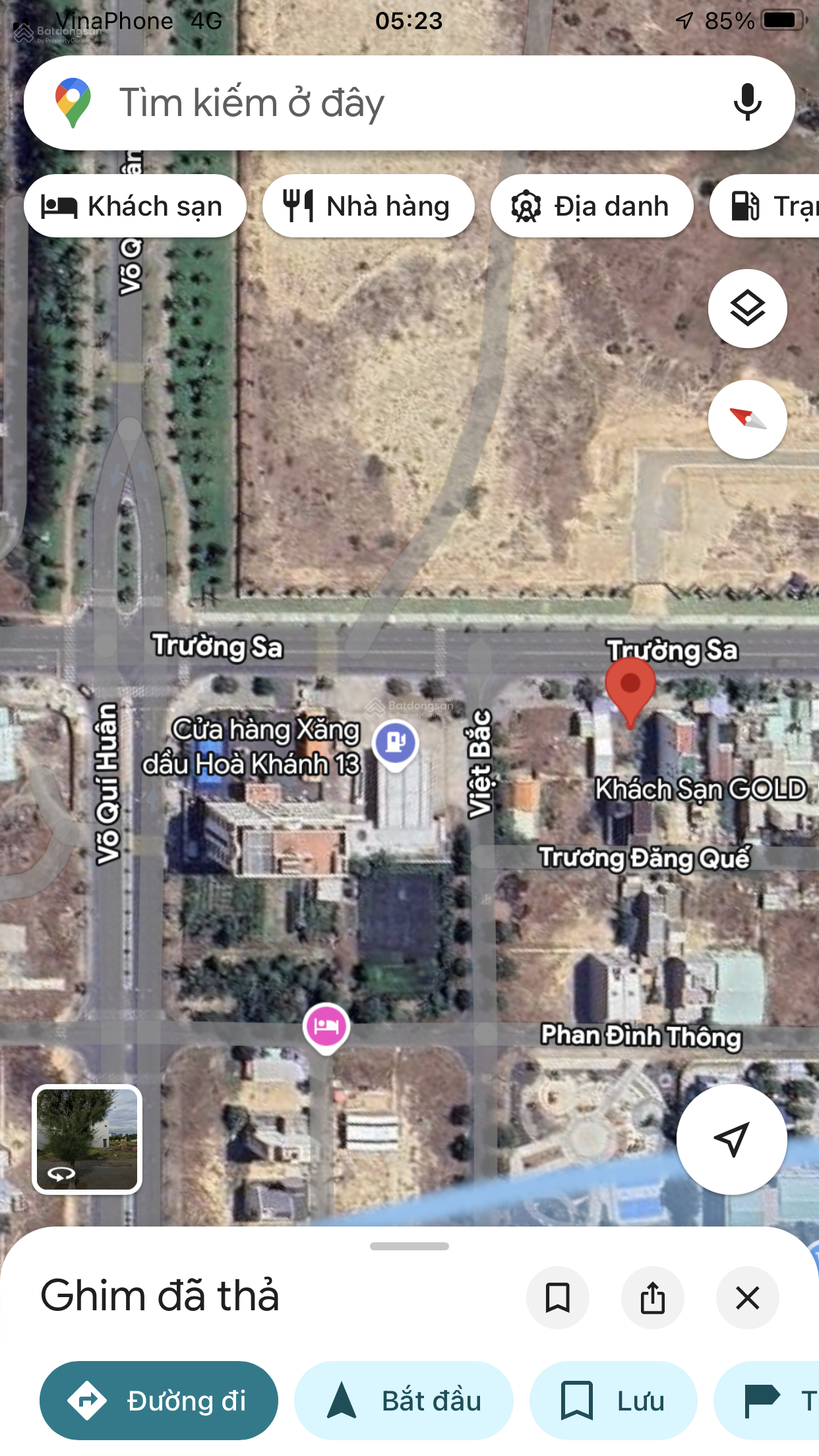Open the Street View thumbnail
This screenshot has width=819, height=1456.
point(87,1139)
